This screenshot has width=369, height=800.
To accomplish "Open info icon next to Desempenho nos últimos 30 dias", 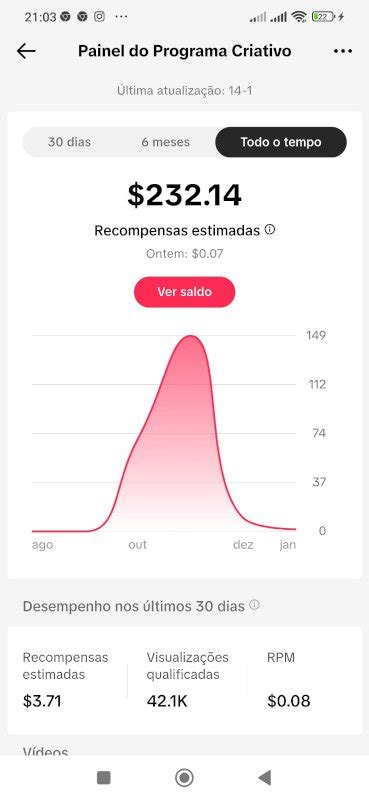I will pos(254,605).
